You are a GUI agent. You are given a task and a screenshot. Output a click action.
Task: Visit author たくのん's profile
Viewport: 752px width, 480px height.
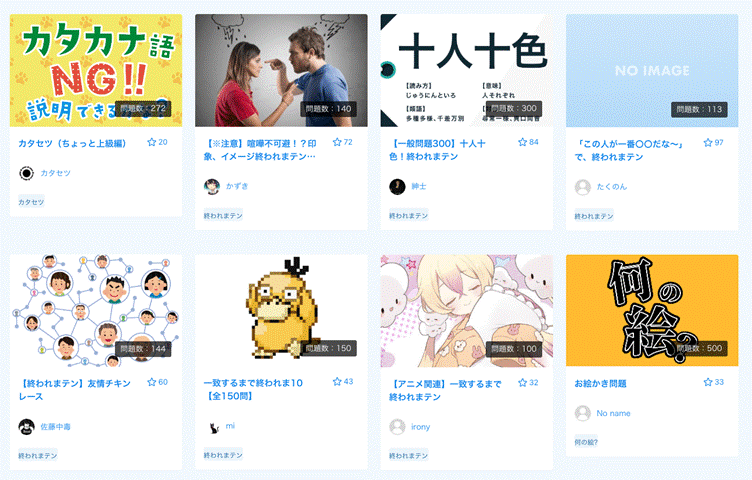tap(611, 187)
